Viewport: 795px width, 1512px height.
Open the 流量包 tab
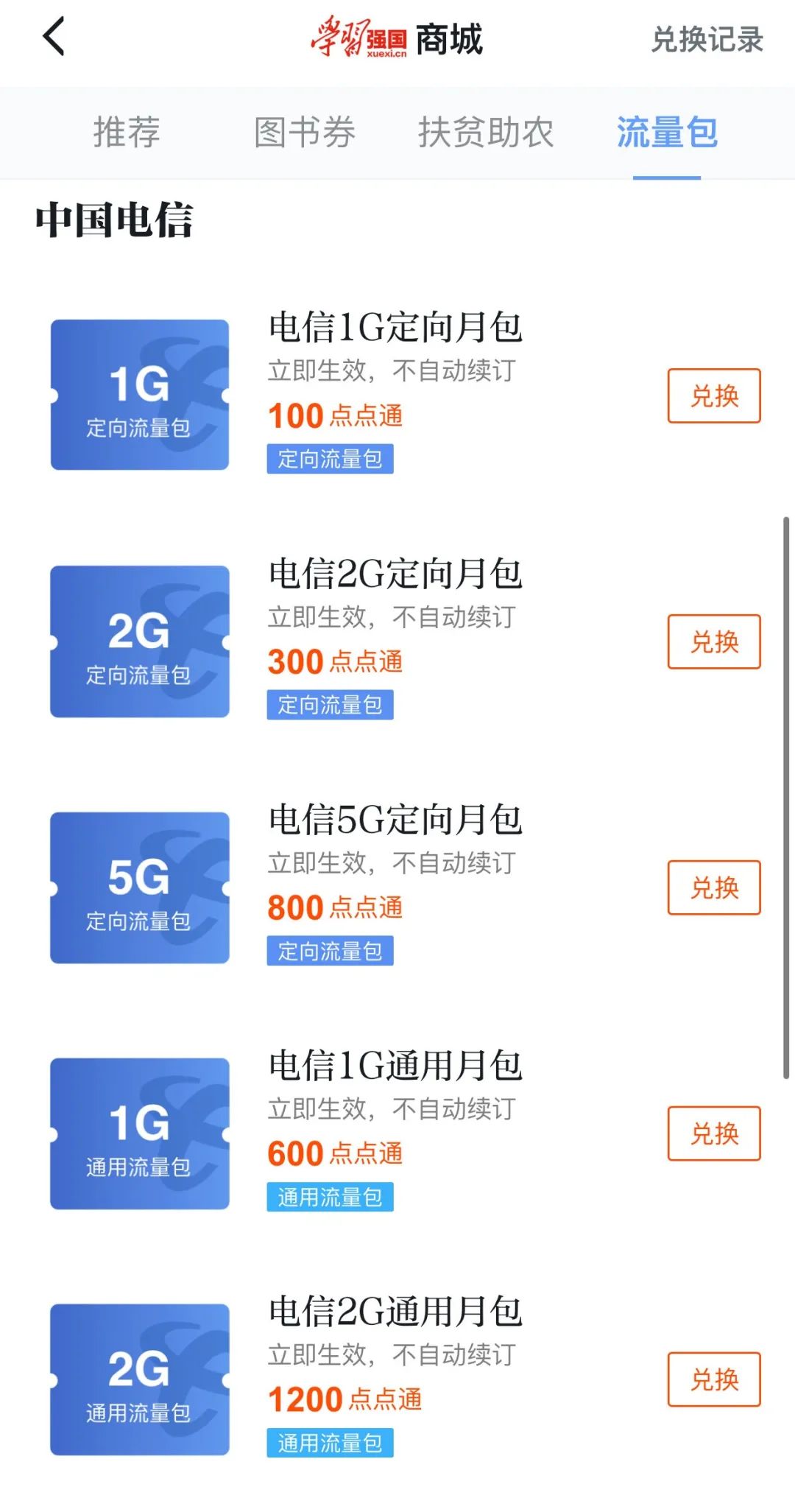(666, 134)
